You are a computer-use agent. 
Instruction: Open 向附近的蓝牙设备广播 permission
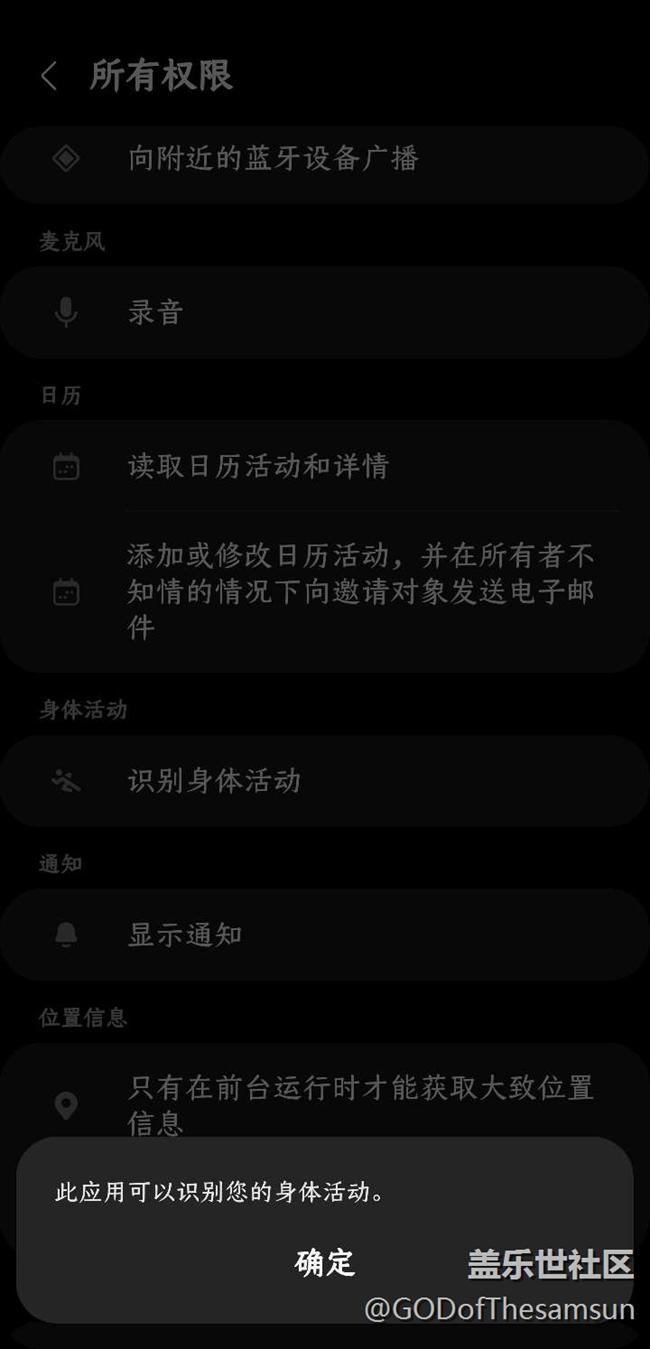pos(324,158)
